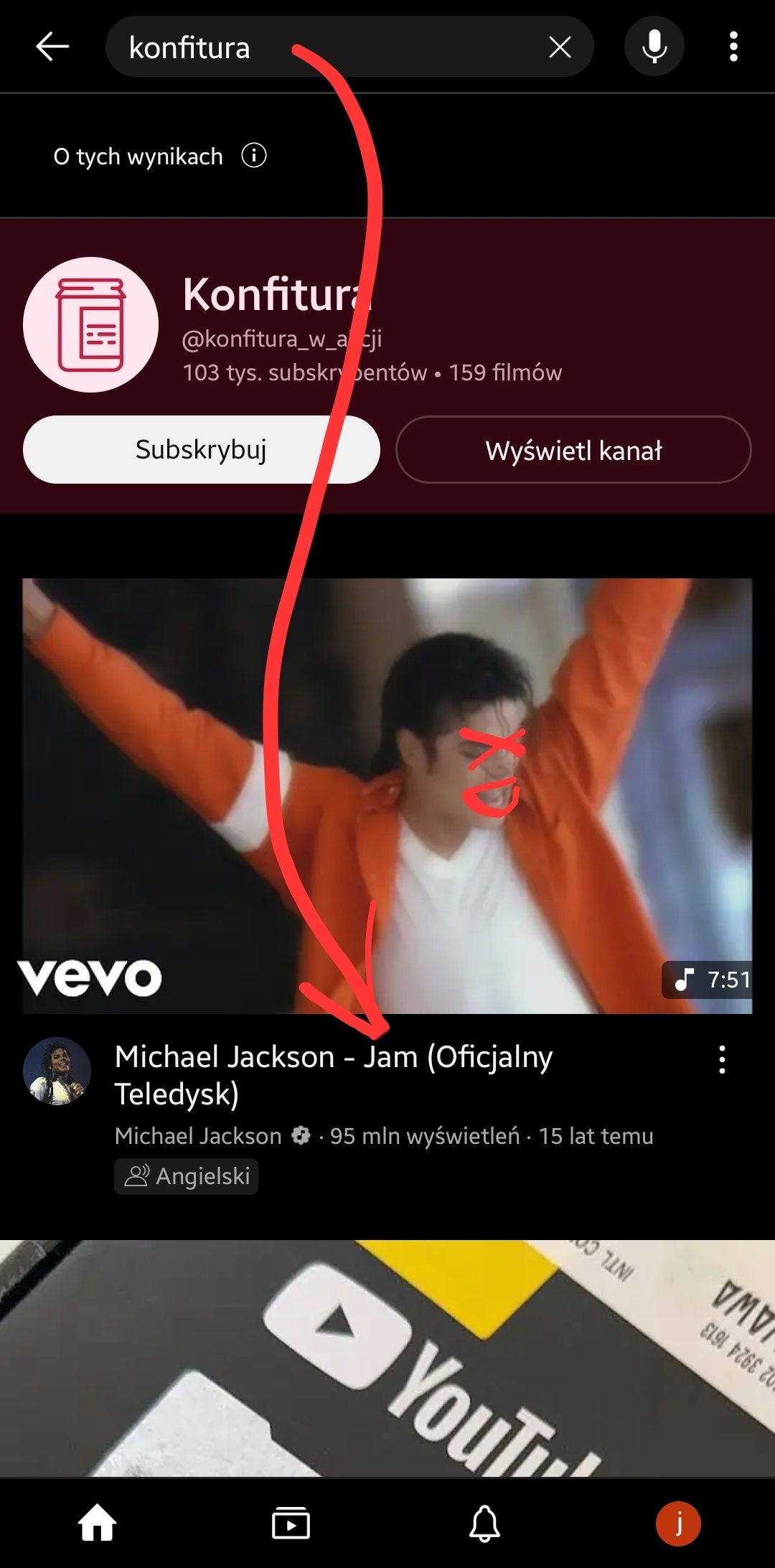The height and width of the screenshot is (1568, 775).
Task: Open Michael Jackson channel avatar
Action: point(57,1071)
